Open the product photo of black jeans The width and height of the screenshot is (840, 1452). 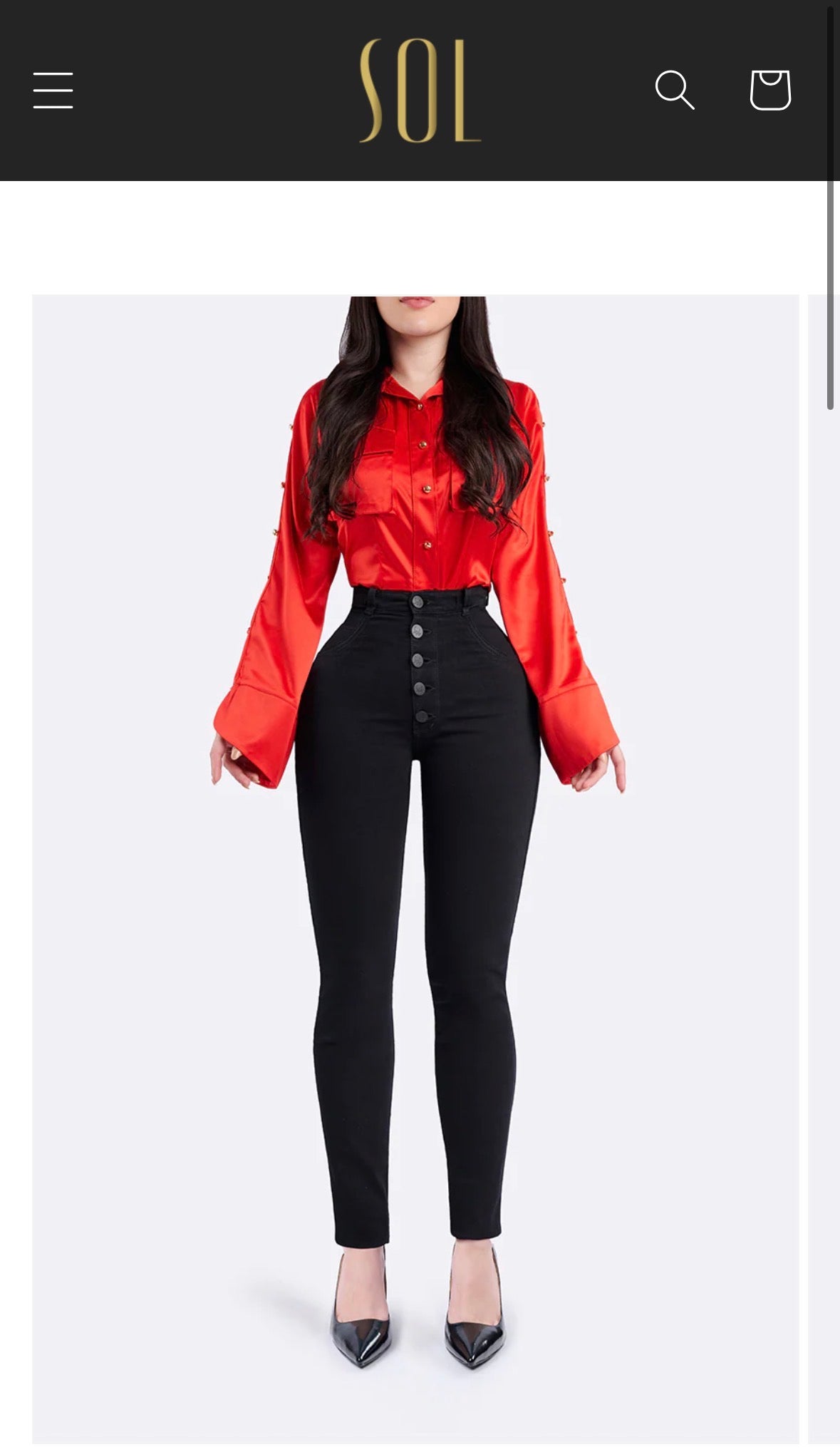click(415, 869)
